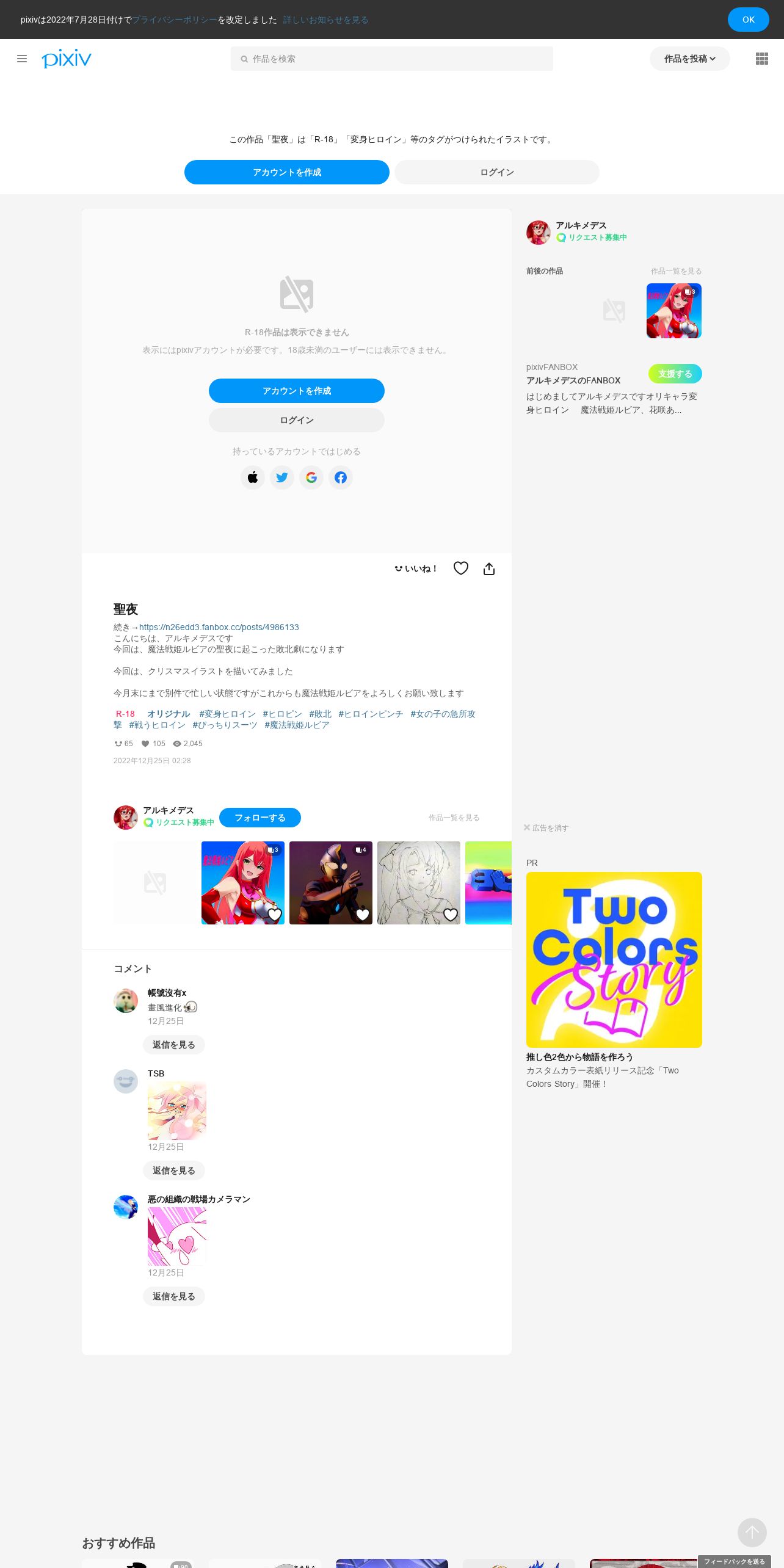Open the hamburger menu
Image resolution: width=784 pixels, height=1568 pixels.
pyautogui.click(x=22, y=59)
